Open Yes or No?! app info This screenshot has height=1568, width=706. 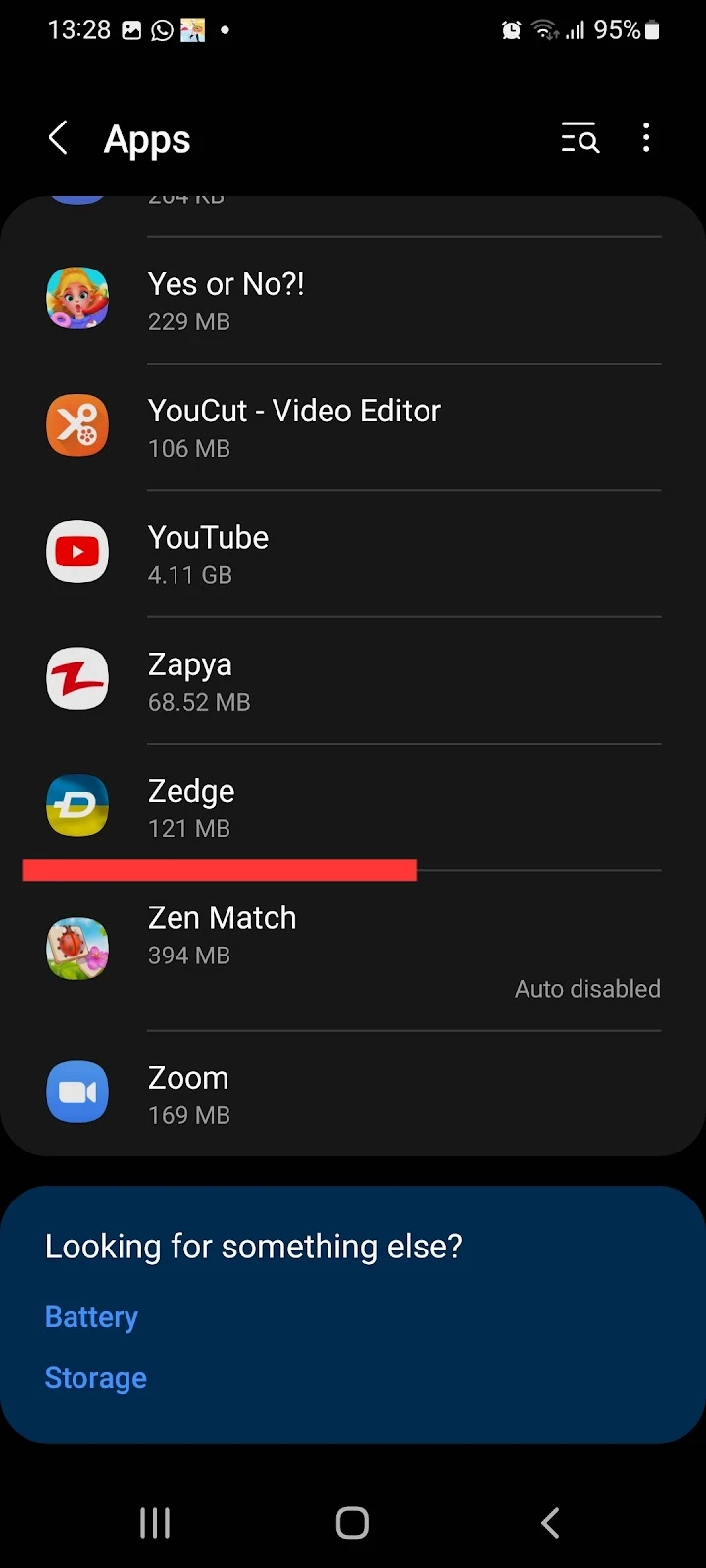tap(353, 300)
